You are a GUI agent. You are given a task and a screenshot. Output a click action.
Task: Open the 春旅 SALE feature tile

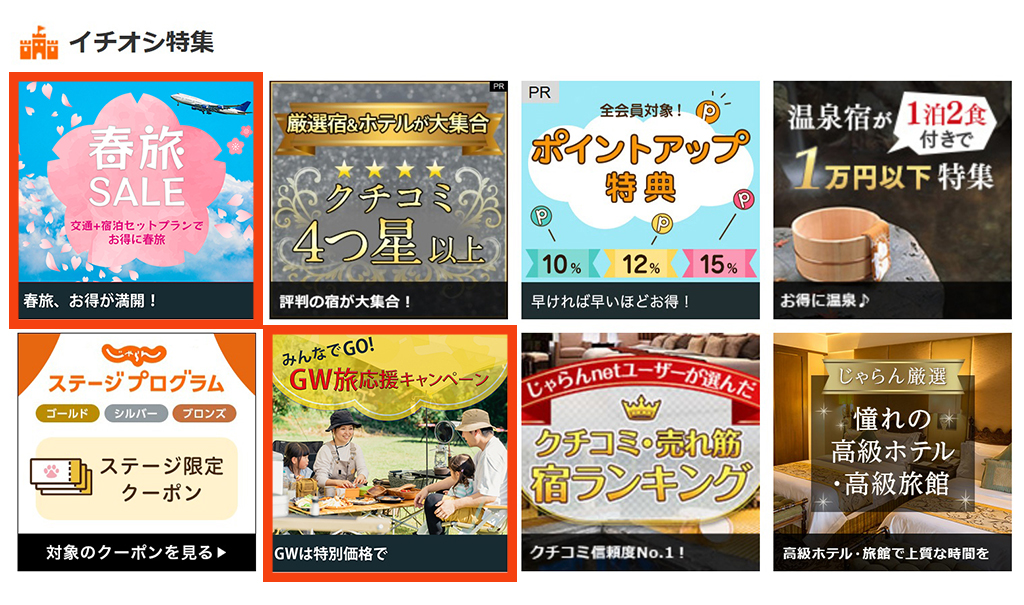[x=137, y=199]
